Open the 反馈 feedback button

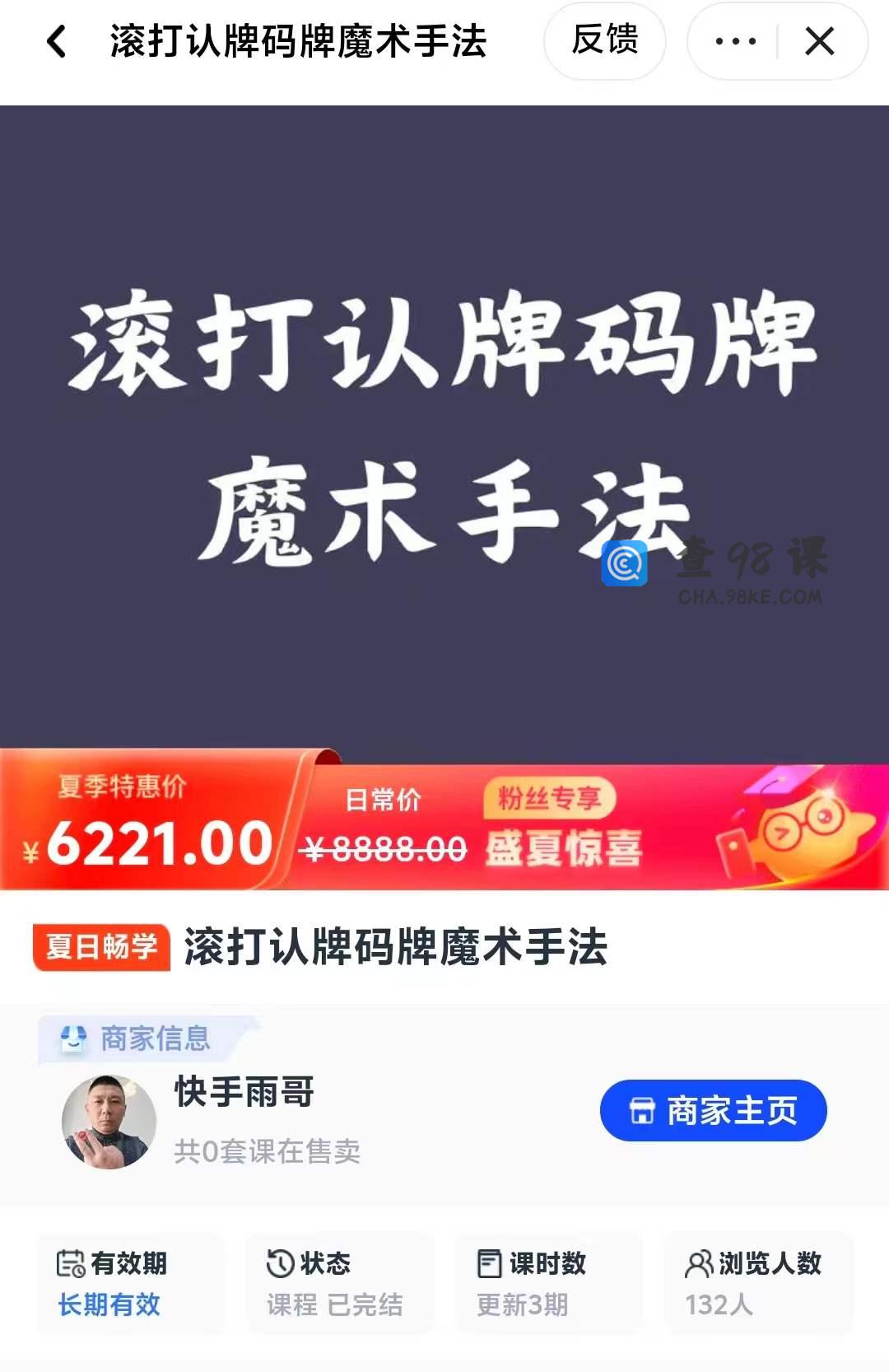(x=605, y=41)
